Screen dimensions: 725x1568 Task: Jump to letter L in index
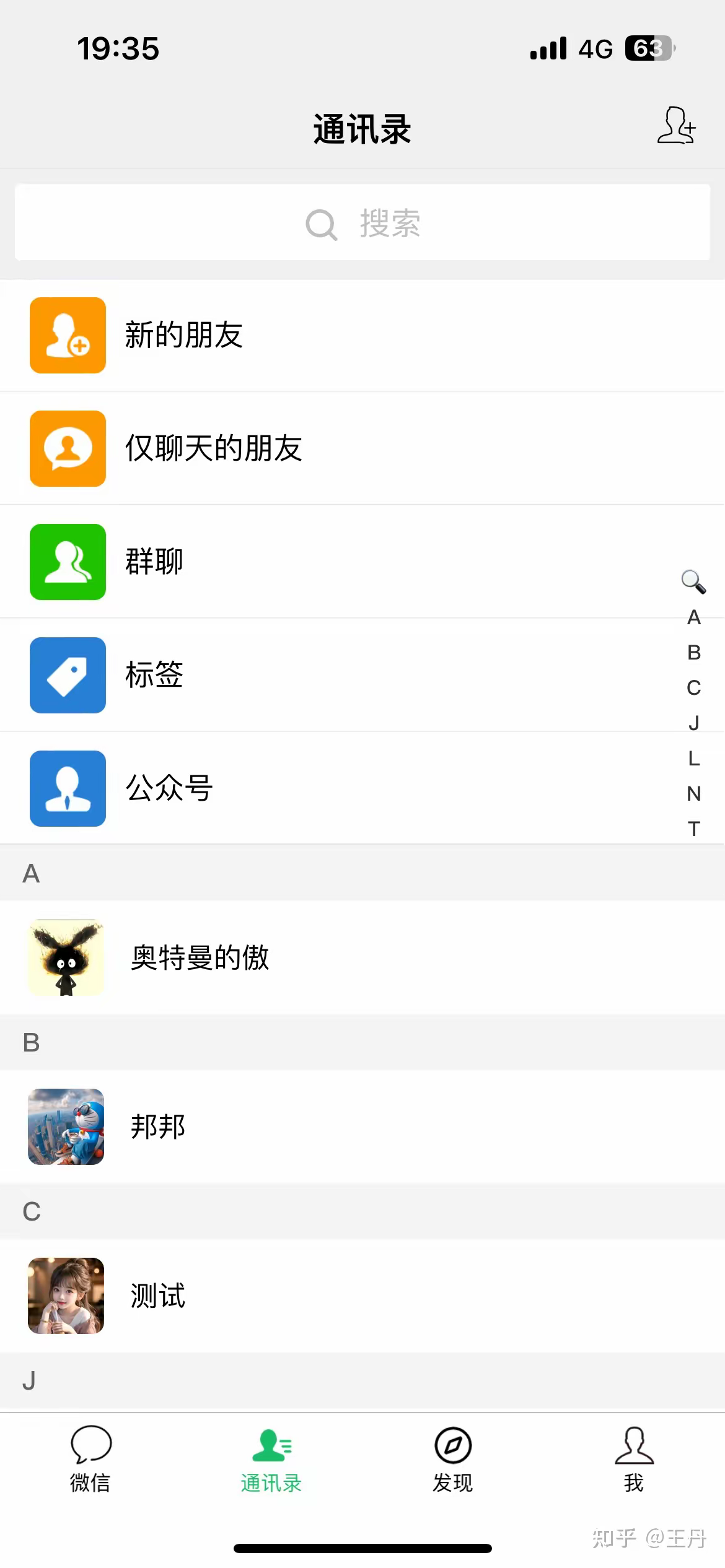click(693, 758)
